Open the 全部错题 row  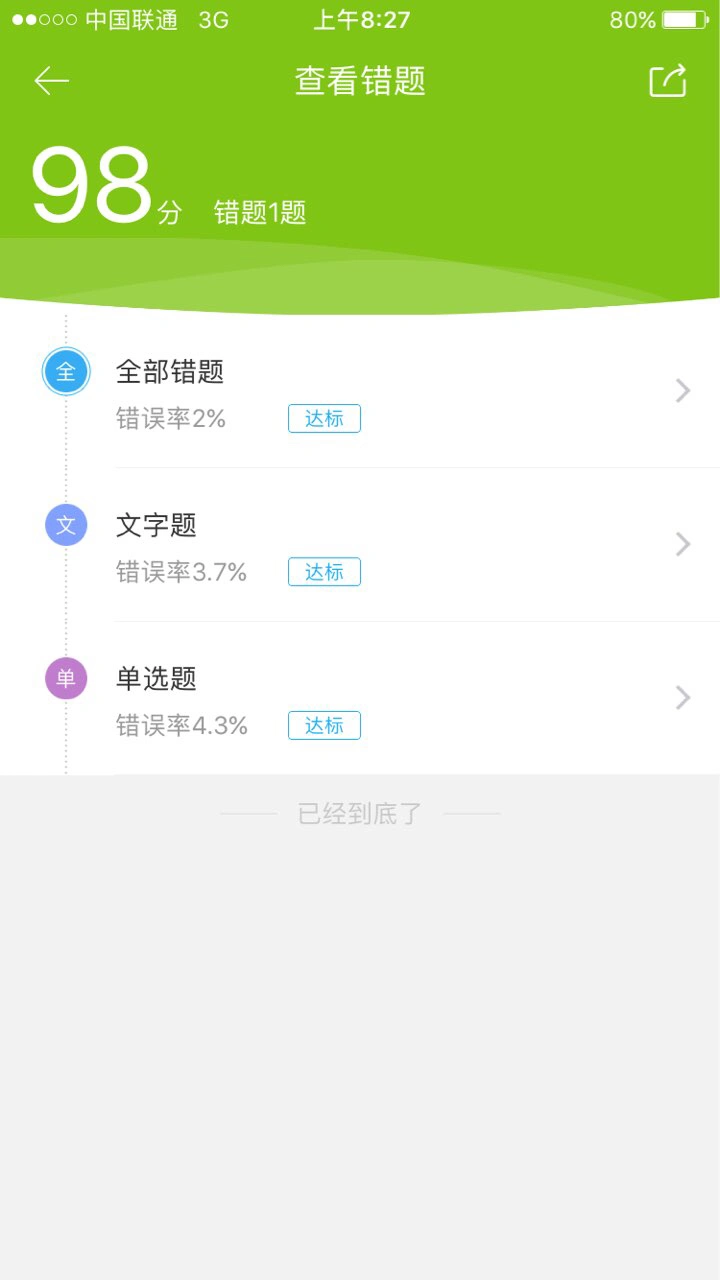[x=360, y=391]
